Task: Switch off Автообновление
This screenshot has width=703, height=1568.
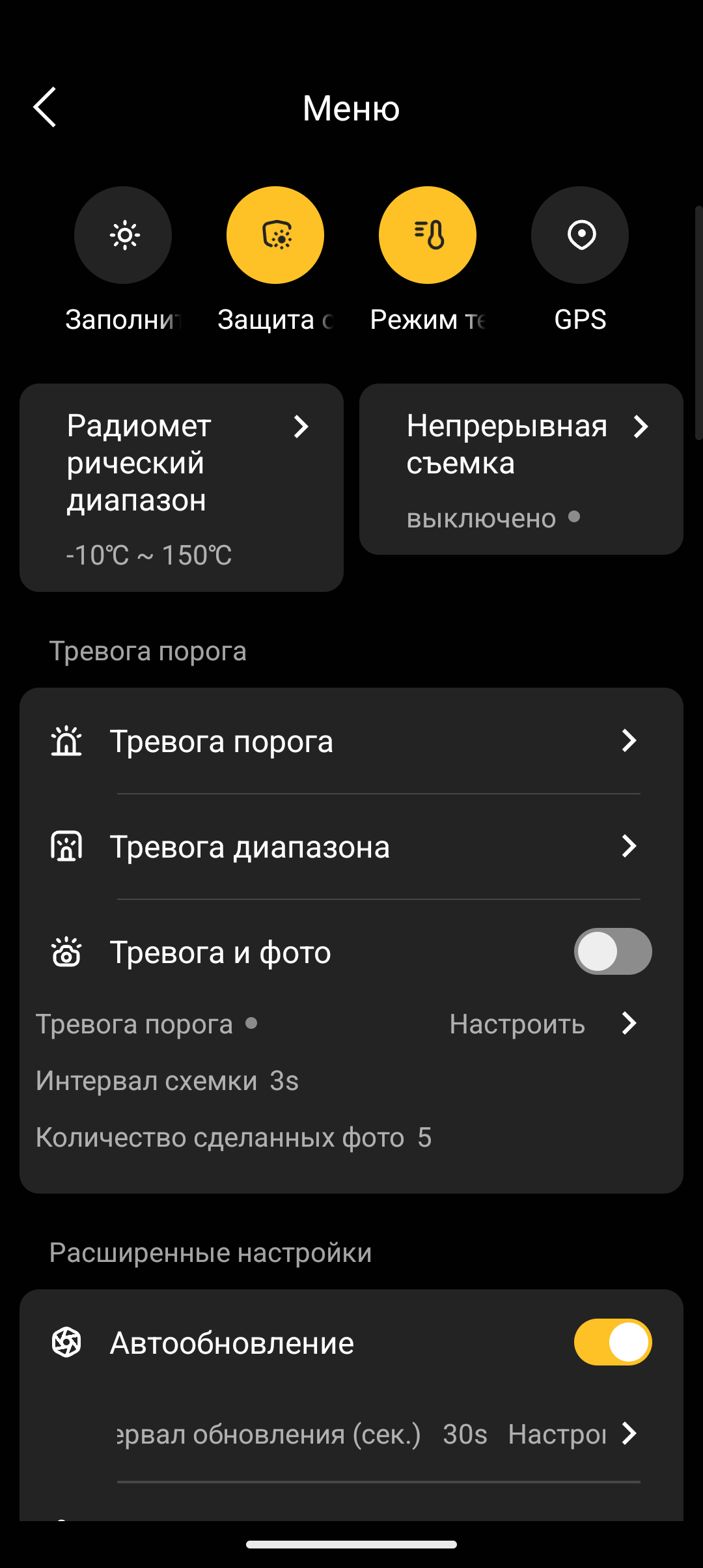Action: click(x=613, y=1342)
